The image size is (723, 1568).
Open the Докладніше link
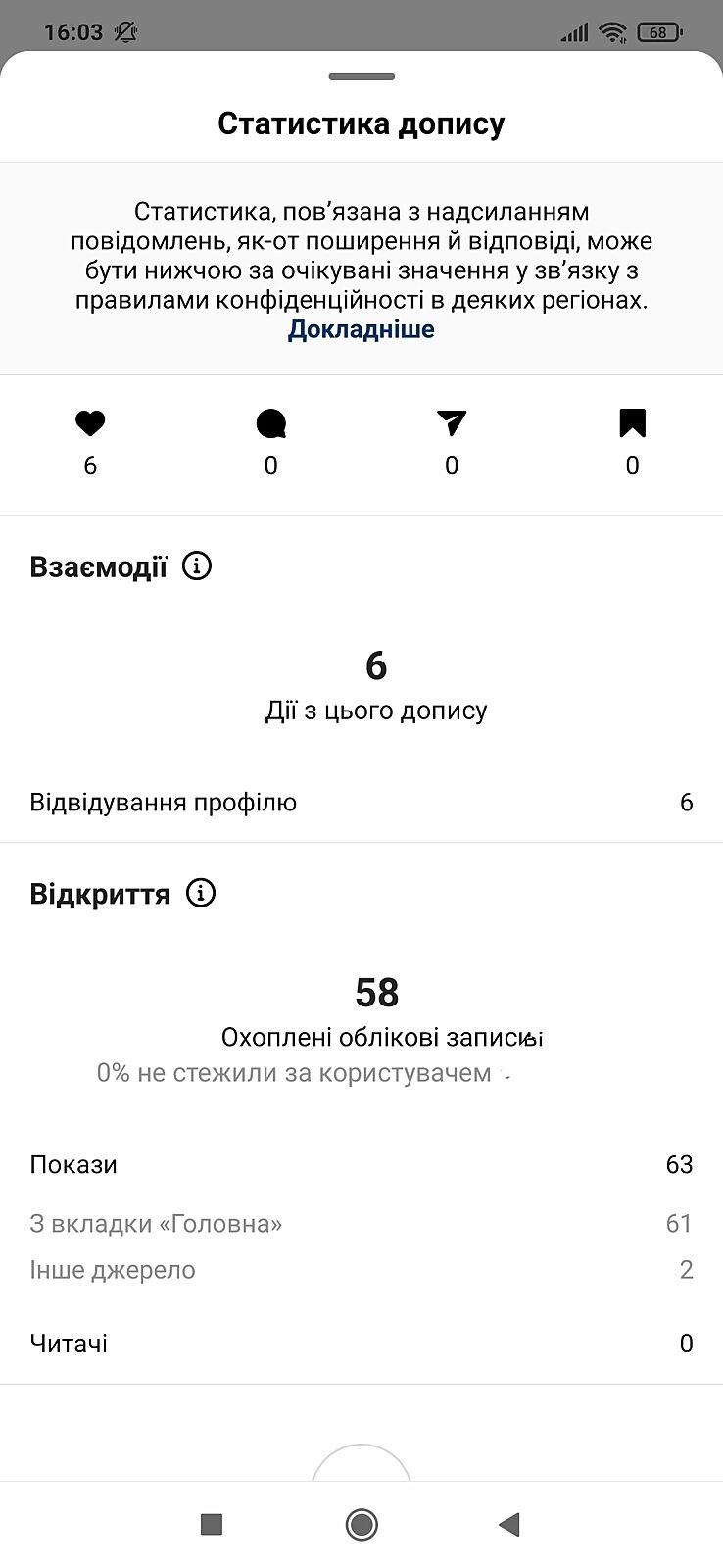click(361, 329)
